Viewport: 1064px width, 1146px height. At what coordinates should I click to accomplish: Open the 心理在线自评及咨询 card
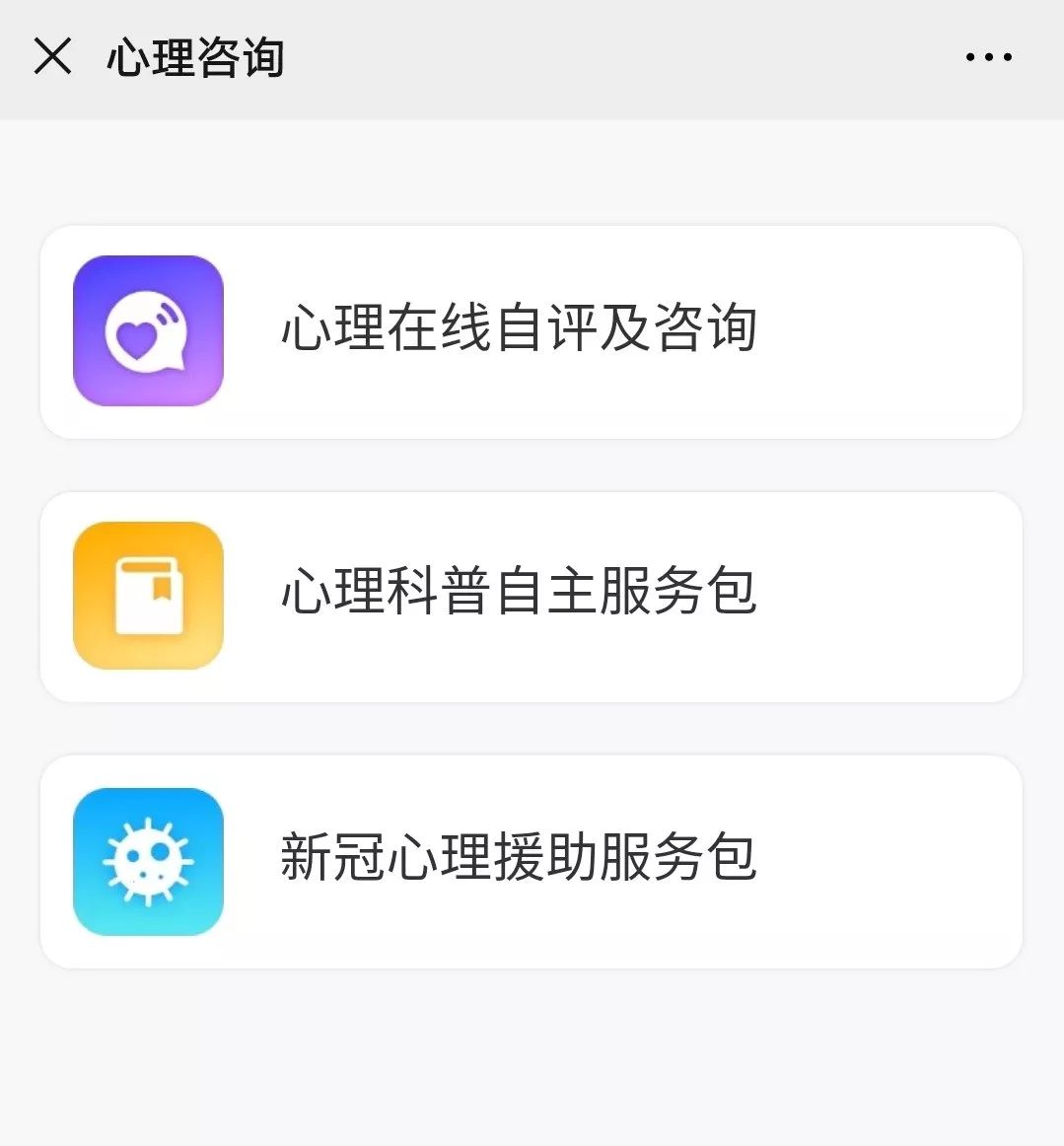tap(532, 331)
